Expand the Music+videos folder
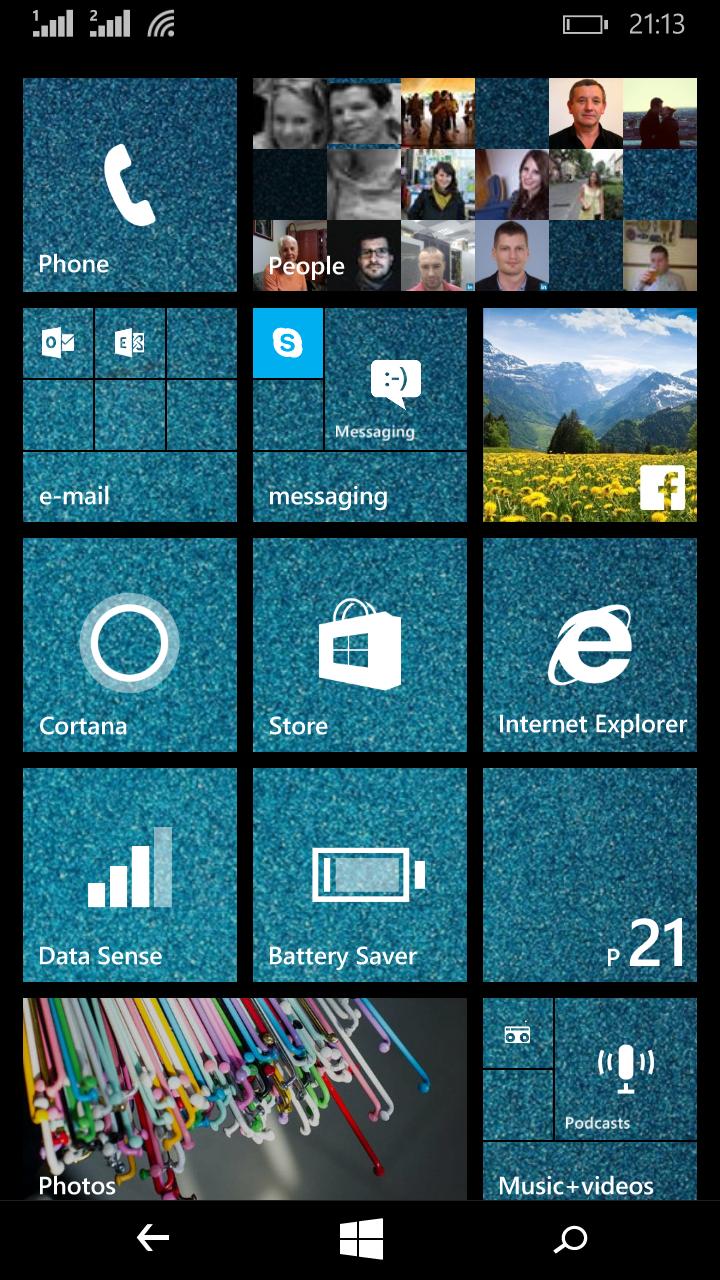The width and height of the screenshot is (720, 1280). (590, 1171)
